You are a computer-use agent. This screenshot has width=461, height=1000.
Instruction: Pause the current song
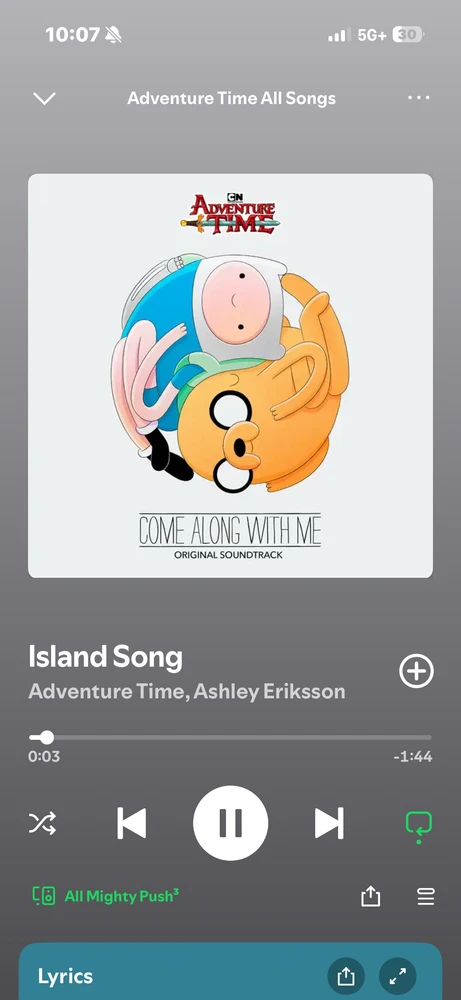[230, 823]
